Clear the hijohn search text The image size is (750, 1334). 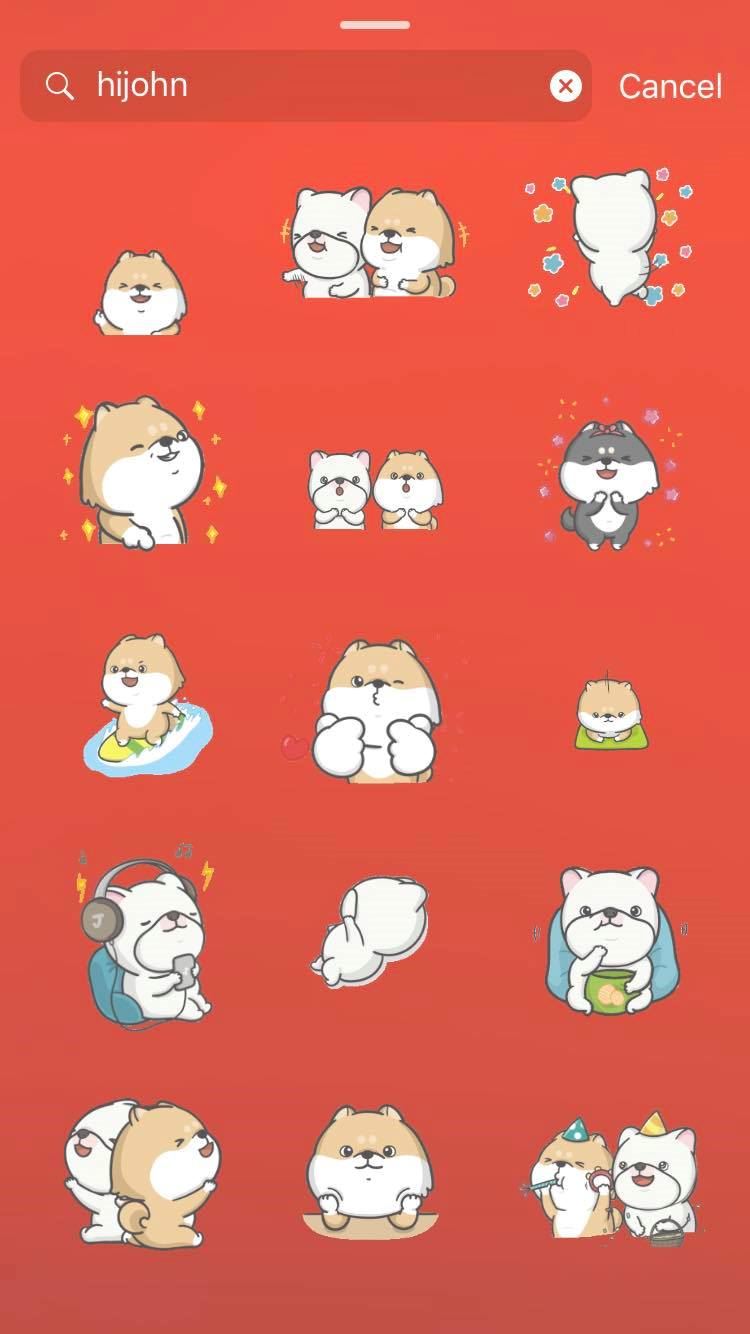566,85
